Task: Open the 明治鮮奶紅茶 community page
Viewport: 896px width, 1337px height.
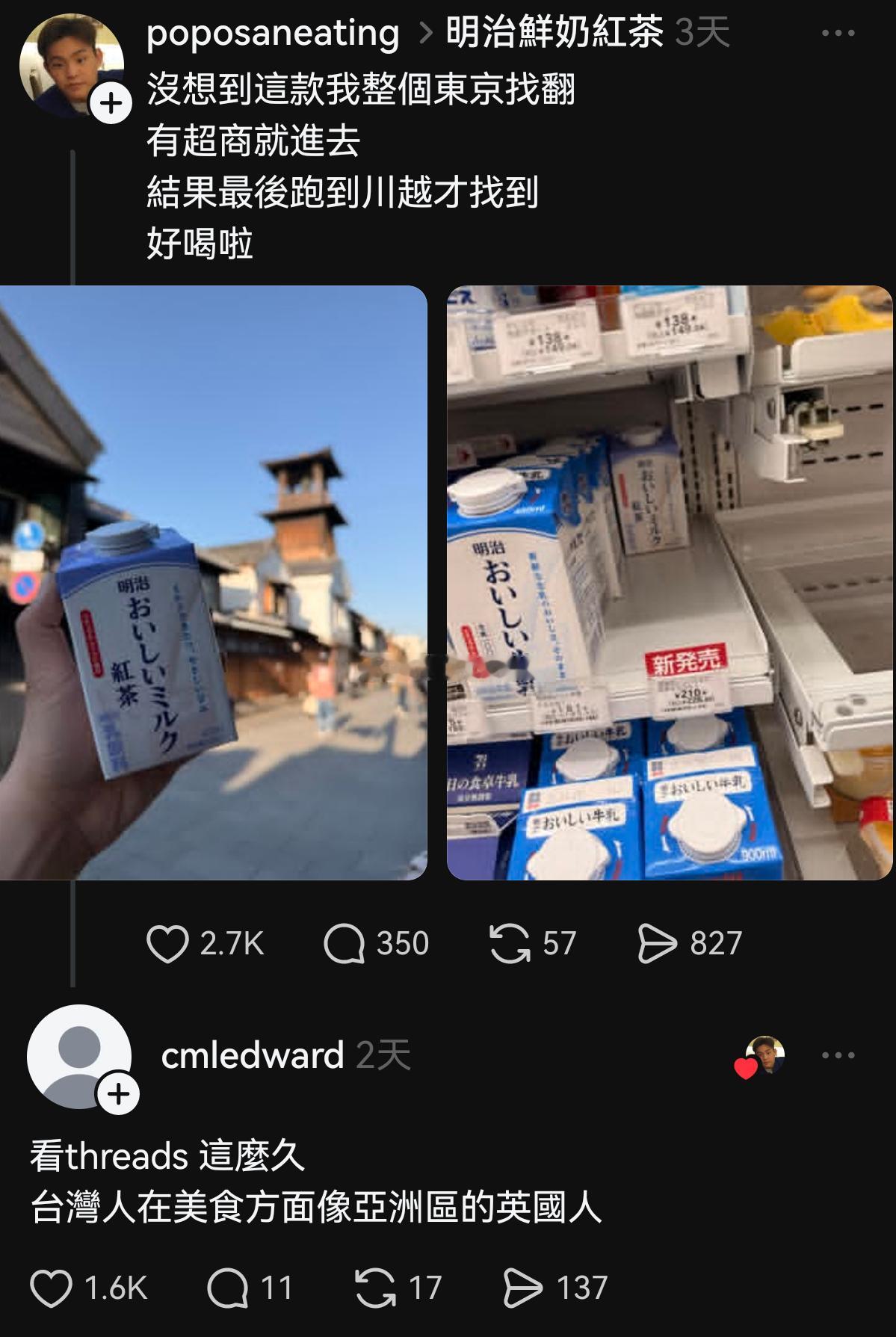Action: pyautogui.click(x=554, y=33)
